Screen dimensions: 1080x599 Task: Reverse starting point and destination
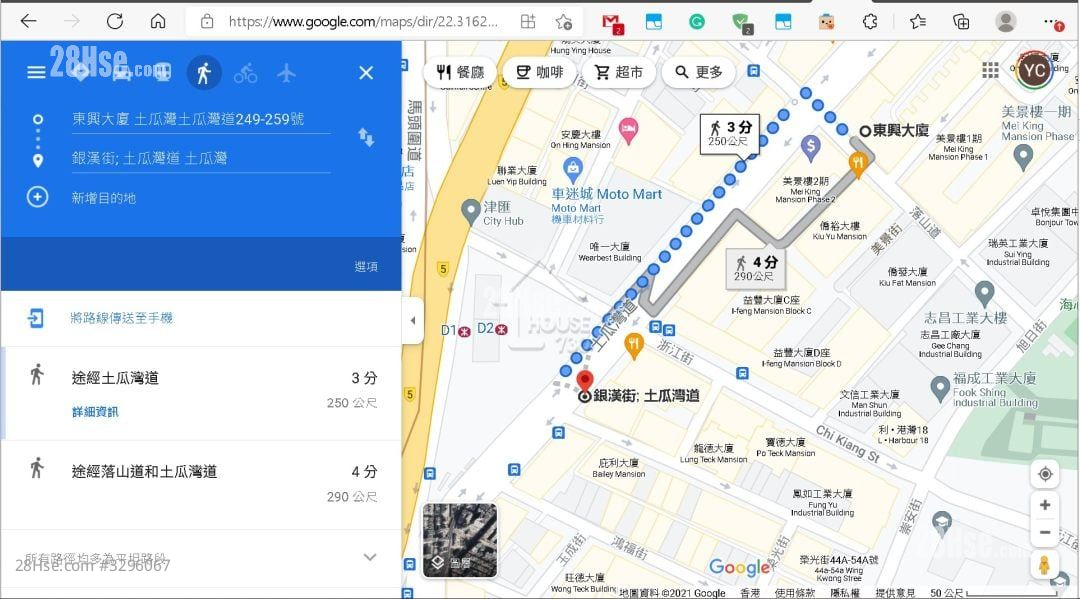(x=366, y=138)
